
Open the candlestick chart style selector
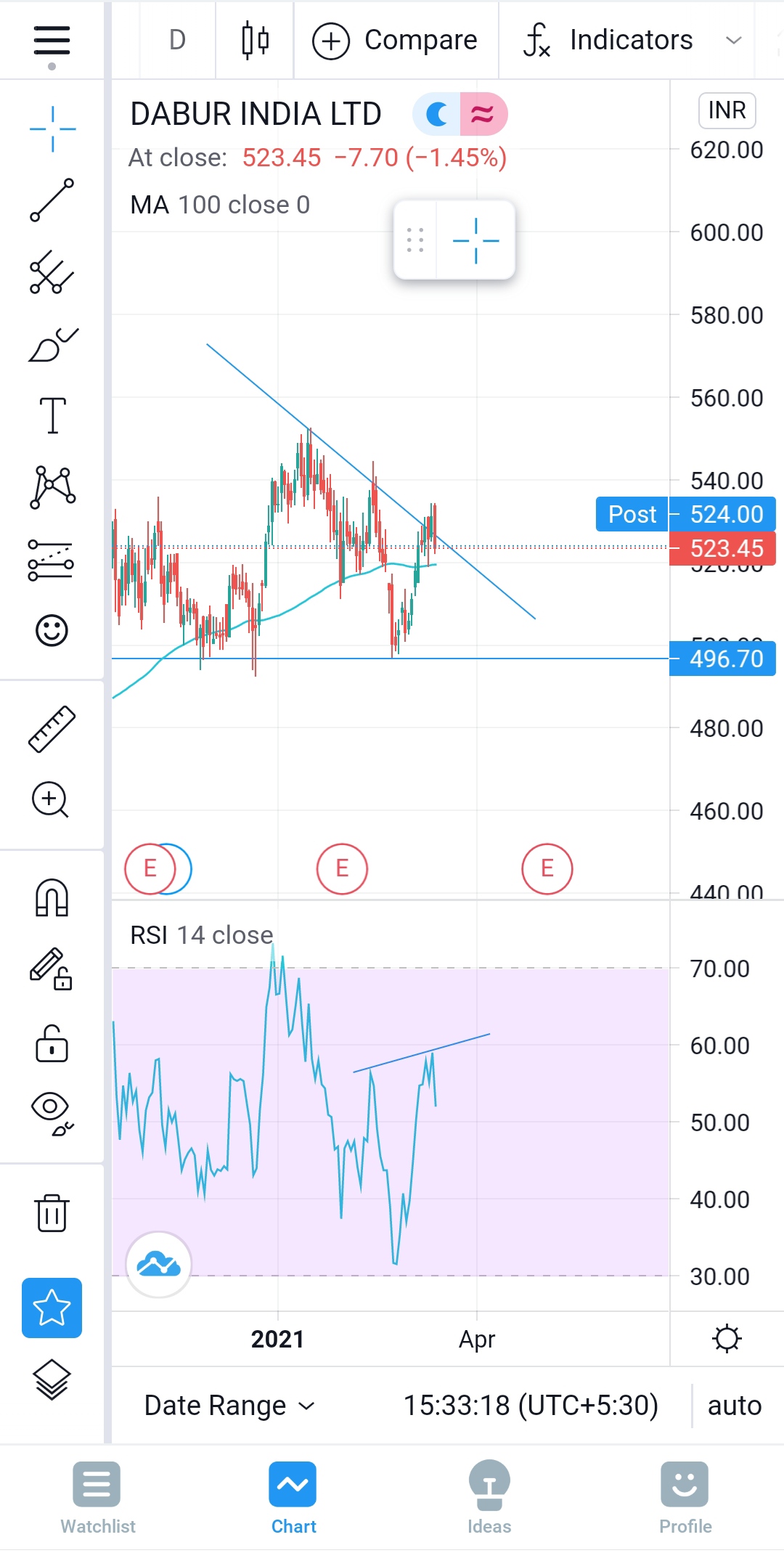255,40
